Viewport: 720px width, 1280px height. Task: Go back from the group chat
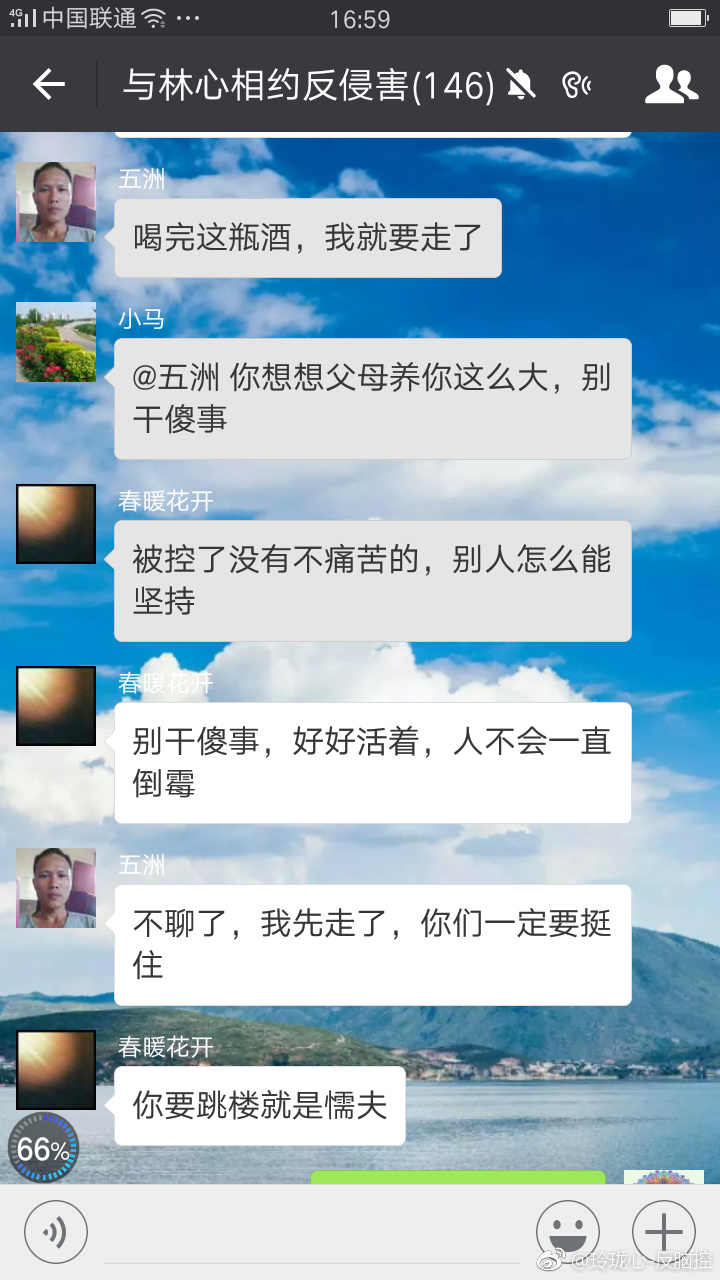point(48,85)
